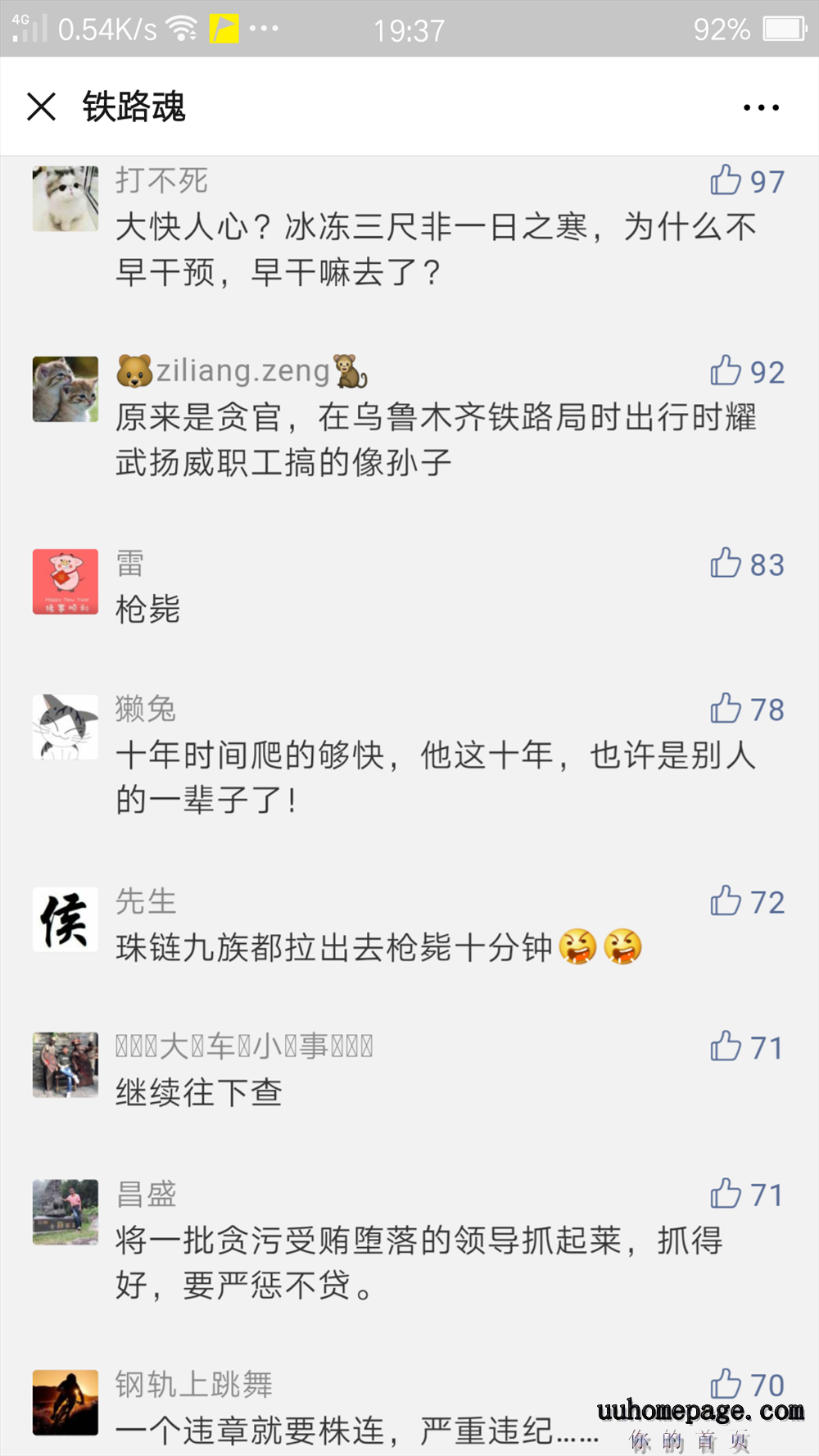
Task: Like 昌盛's comment
Action: (x=726, y=1194)
